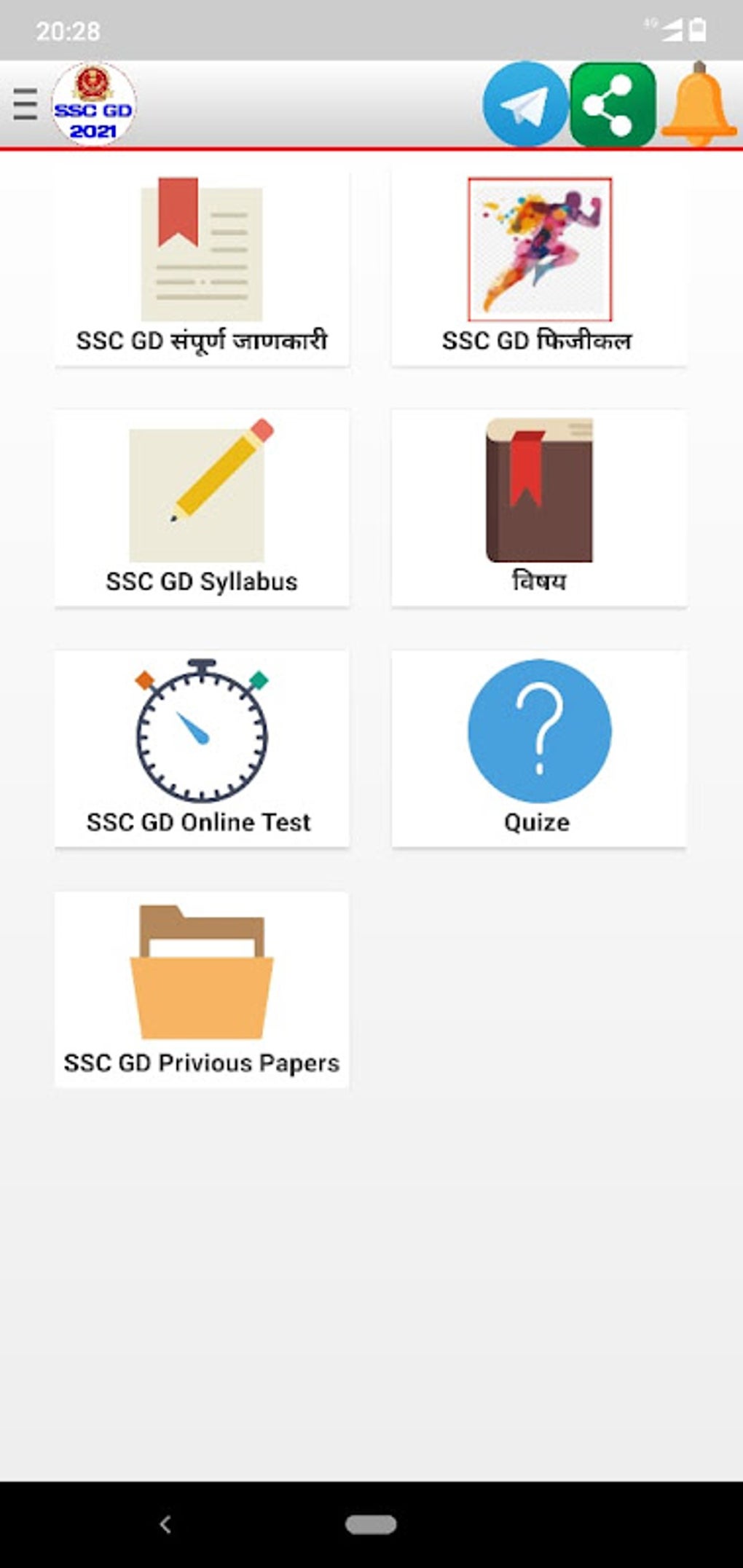View the SSC GD Syllabus
This screenshot has width=743, height=1568.
[202, 508]
